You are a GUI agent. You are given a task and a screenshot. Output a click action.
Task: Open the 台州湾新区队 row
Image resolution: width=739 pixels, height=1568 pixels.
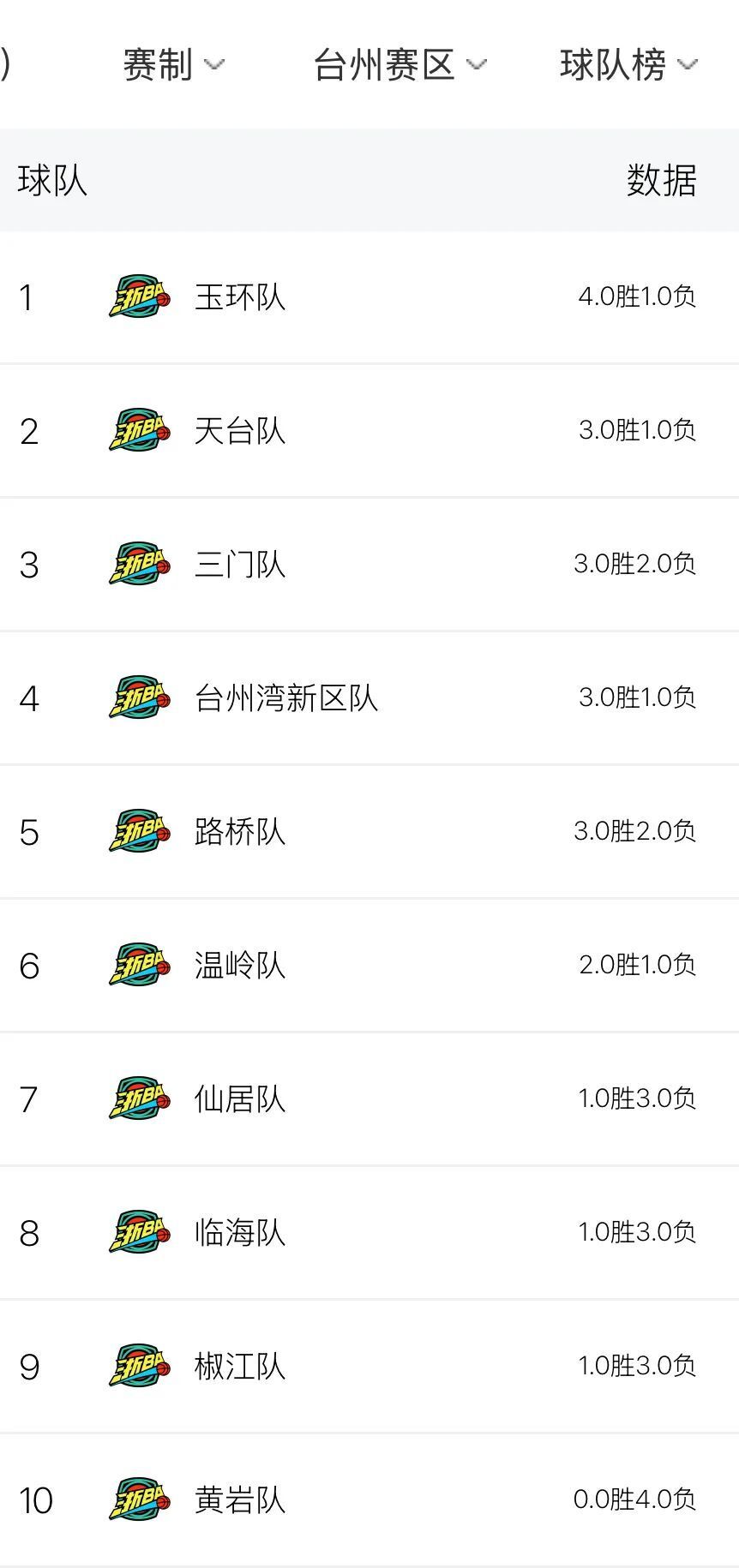click(x=369, y=698)
